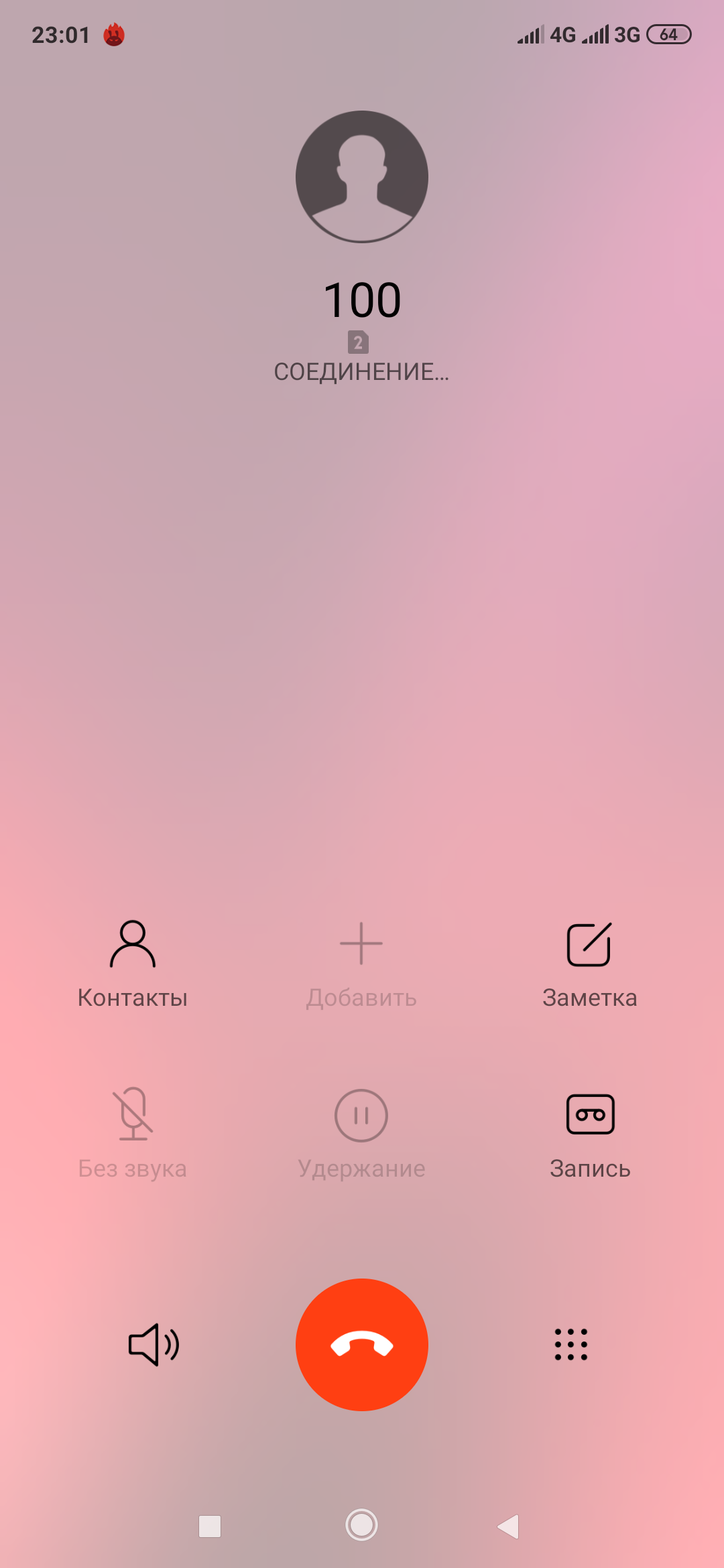Create a Заметка note

589,964
